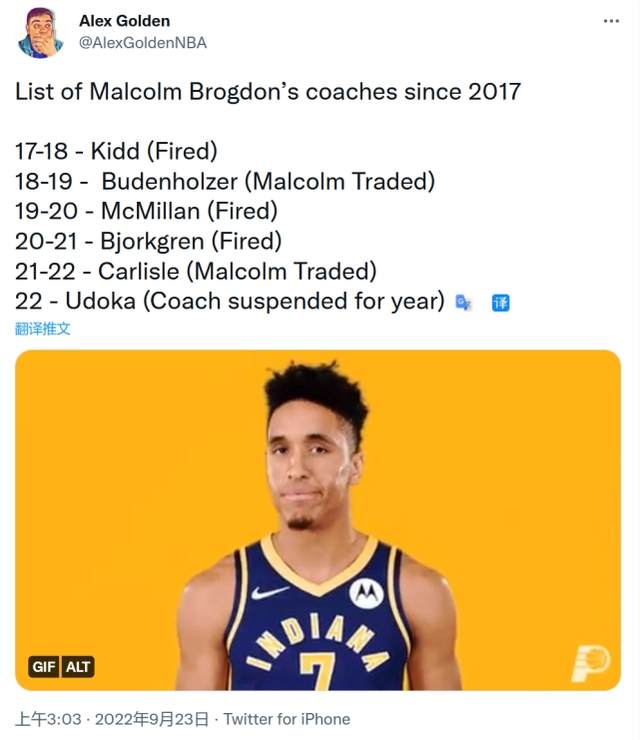Screen dimensions: 640x740
Task: Open the Malcolm Brogdon GIF
Action: (318, 520)
